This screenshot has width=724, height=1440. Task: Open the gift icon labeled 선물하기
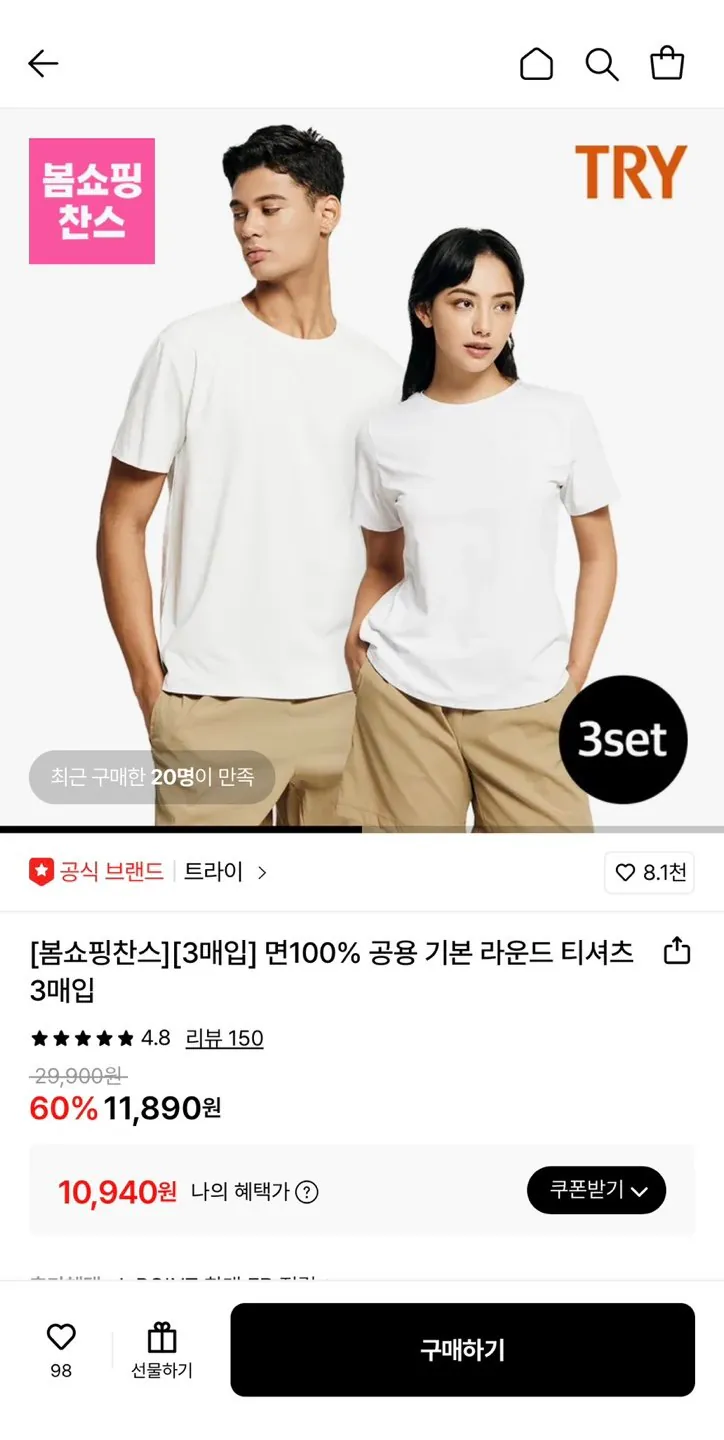click(x=163, y=1345)
